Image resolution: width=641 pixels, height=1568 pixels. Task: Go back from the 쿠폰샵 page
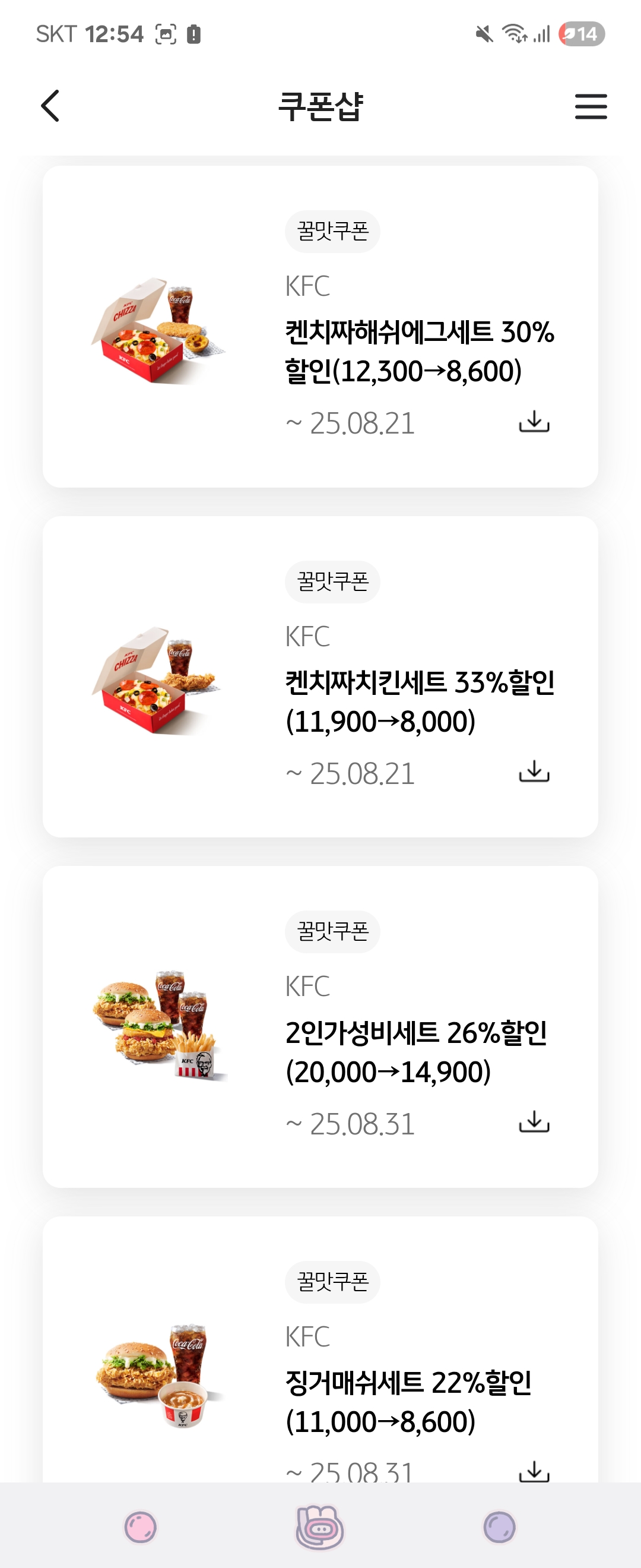[x=50, y=106]
